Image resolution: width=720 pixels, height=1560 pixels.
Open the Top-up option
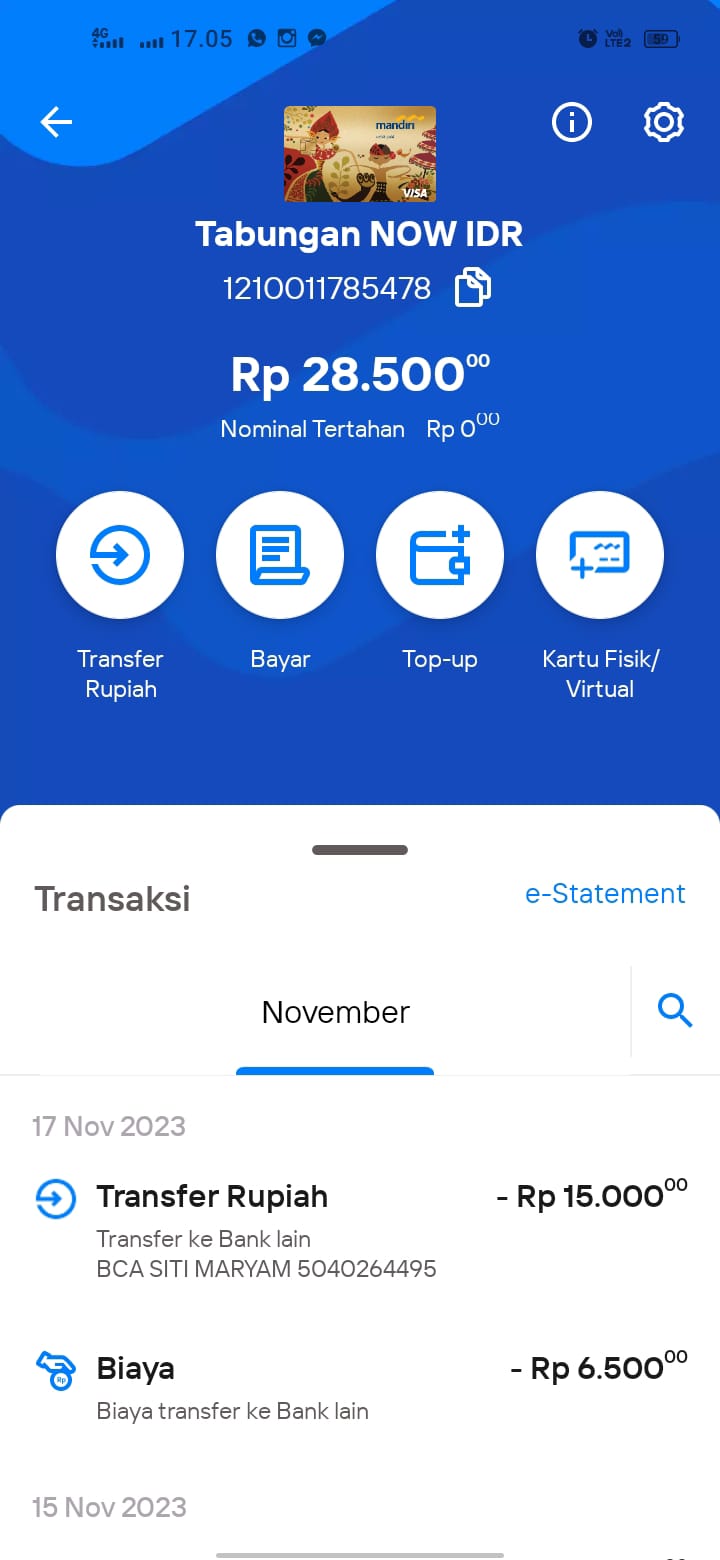click(440, 556)
